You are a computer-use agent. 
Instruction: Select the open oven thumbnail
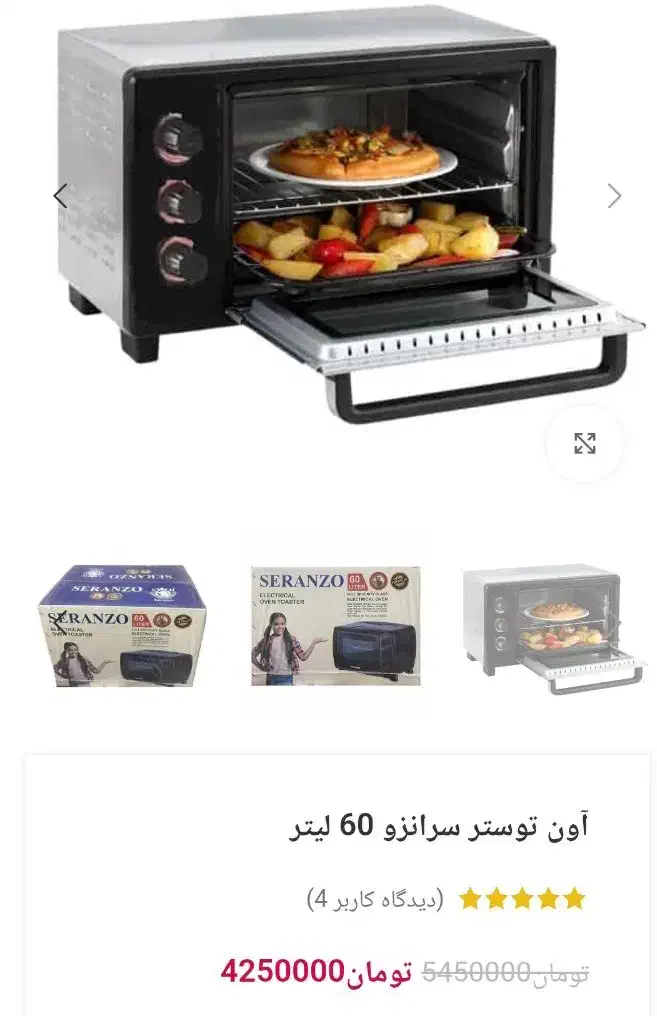[553, 628]
